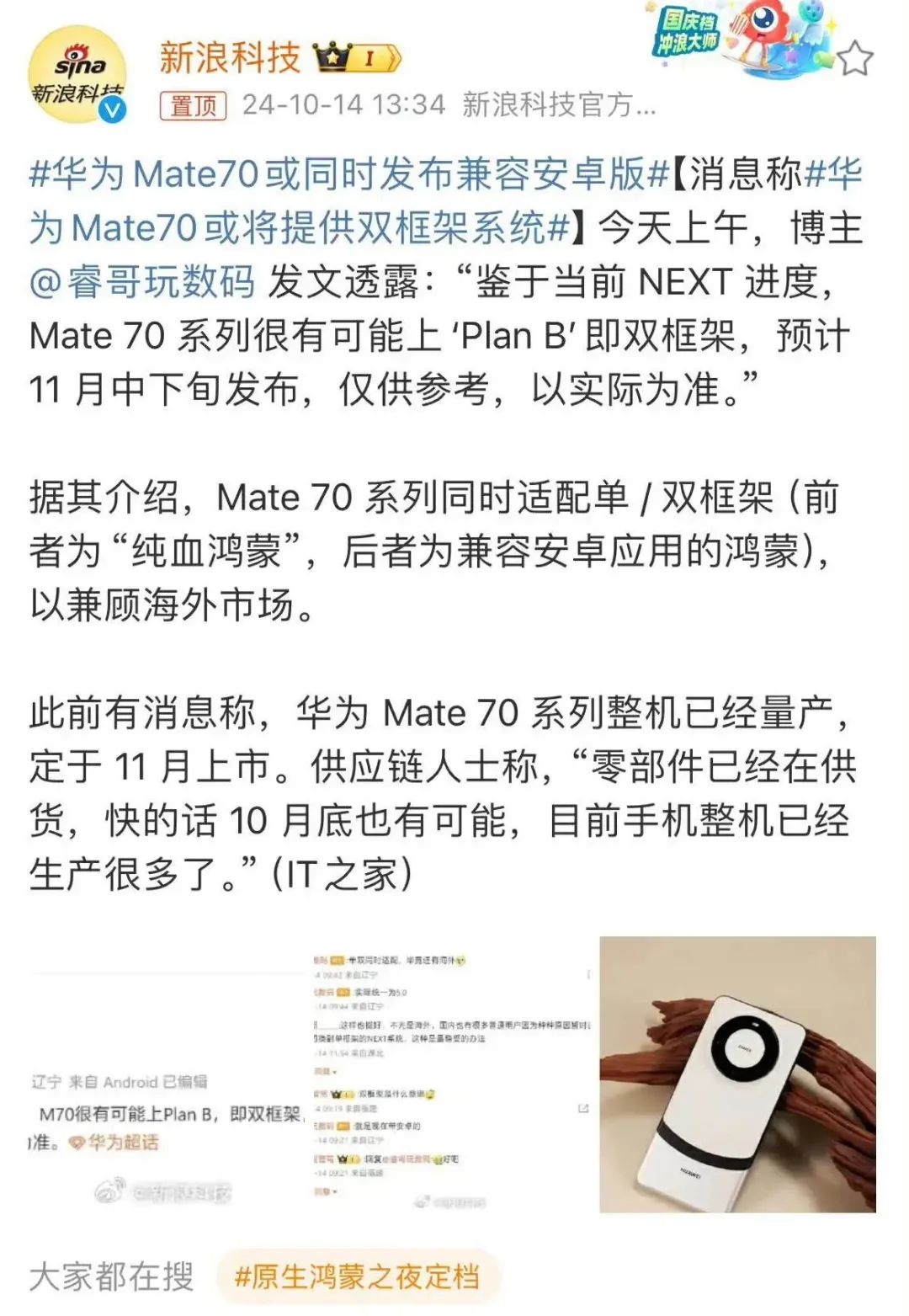The width and height of the screenshot is (909, 1316).
Task: Open the comments screenshot image
Action: [x=451, y=1074]
